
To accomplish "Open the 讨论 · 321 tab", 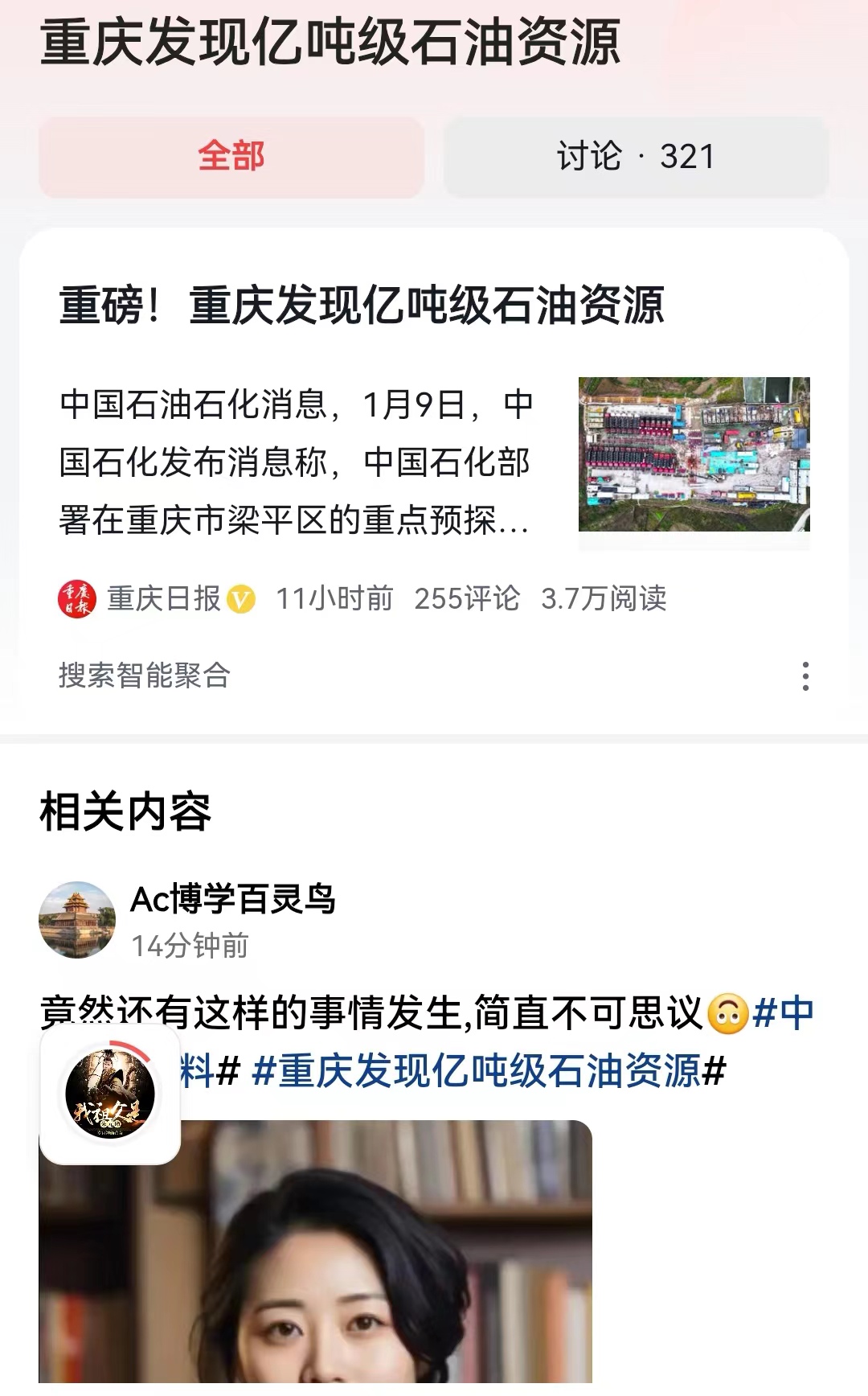I will [x=635, y=158].
